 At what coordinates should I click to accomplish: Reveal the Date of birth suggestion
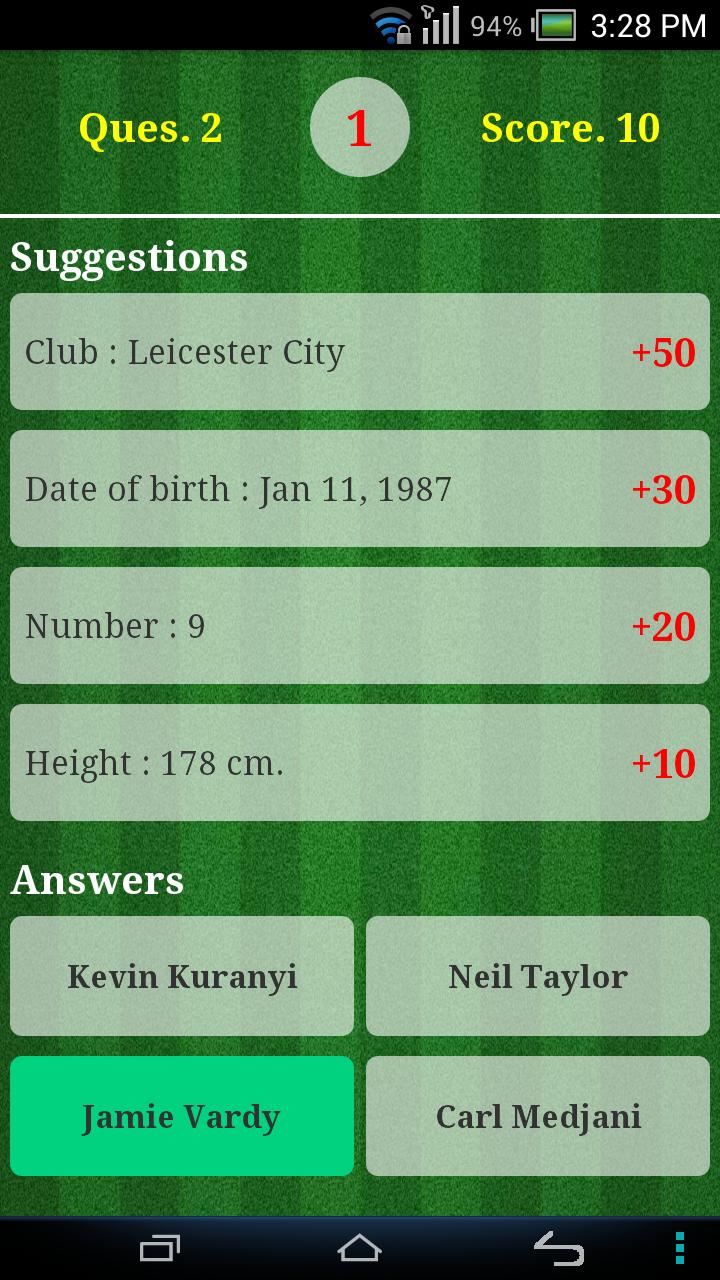(x=359, y=488)
